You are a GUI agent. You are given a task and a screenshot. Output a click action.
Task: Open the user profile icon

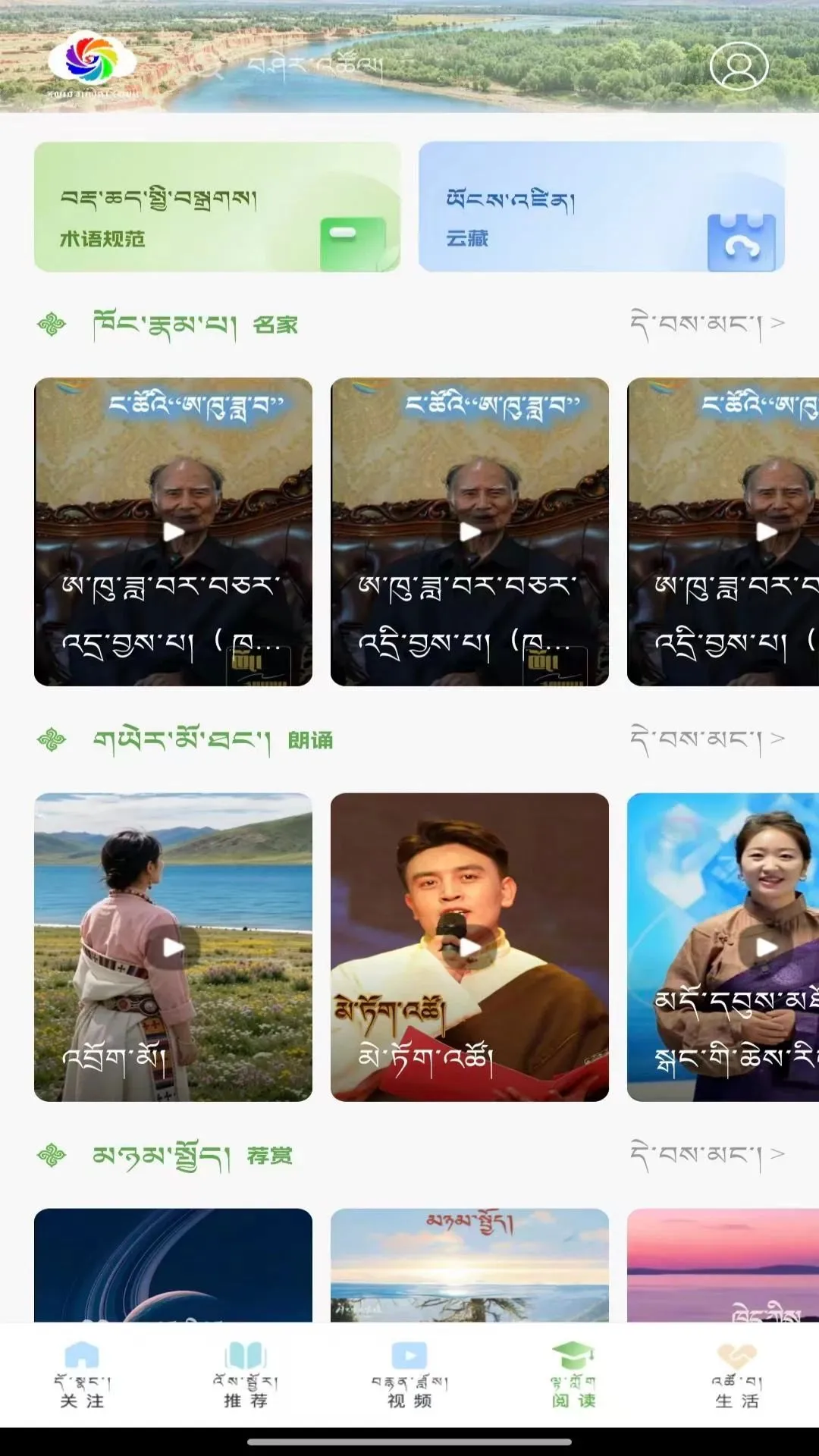click(x=739, y=67)
